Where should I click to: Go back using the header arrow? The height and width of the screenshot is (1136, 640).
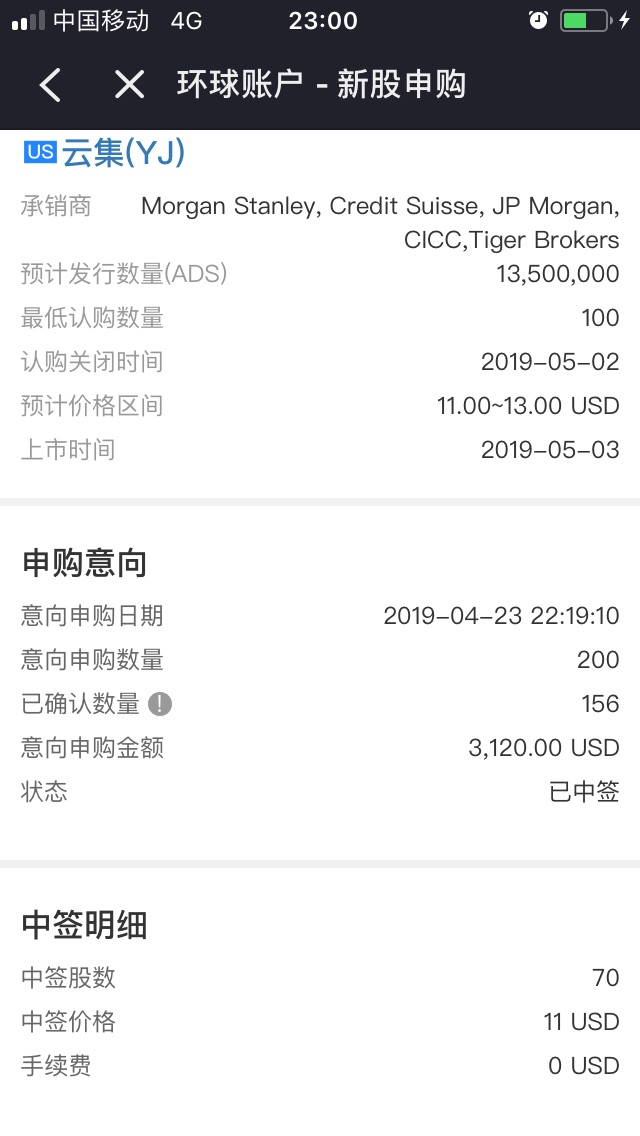point(50,85)
